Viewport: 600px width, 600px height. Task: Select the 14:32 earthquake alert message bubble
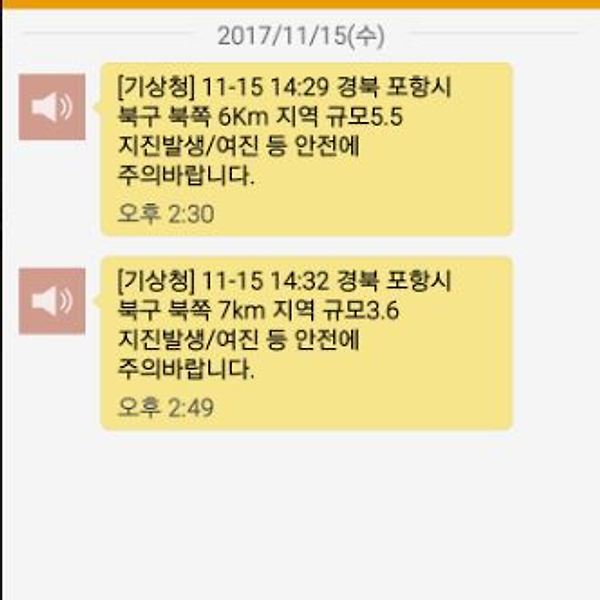click(306, 343)
